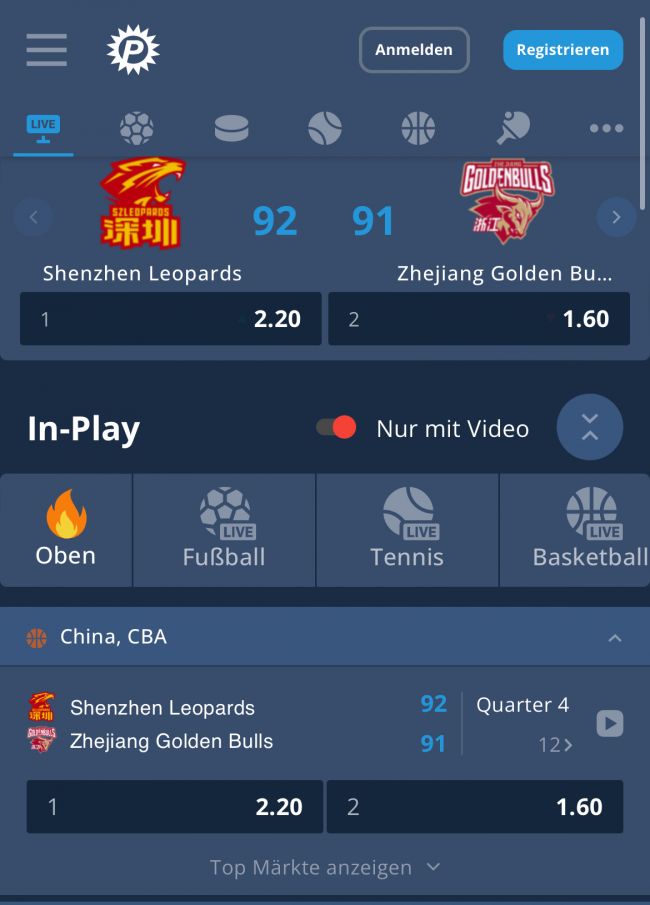
Task: Play the live video stream
Action: (609, 723)
